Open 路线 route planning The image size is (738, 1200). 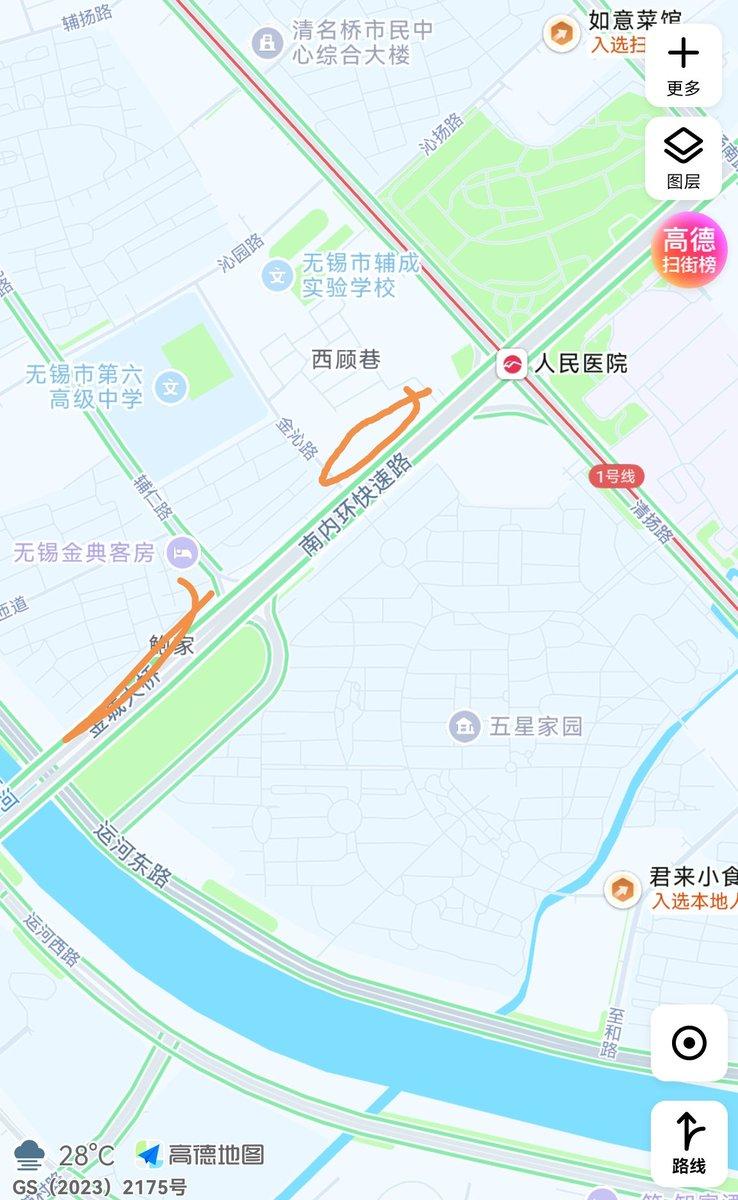click(689, 1143)
